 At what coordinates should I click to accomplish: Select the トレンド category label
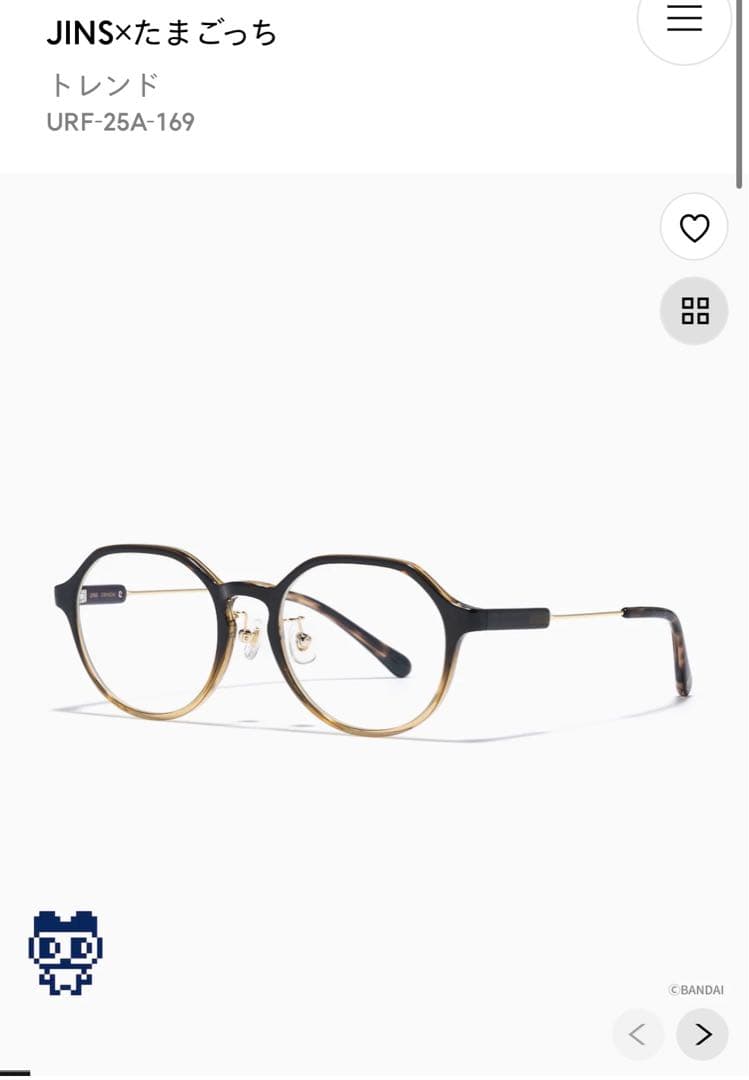pos(103,85)
